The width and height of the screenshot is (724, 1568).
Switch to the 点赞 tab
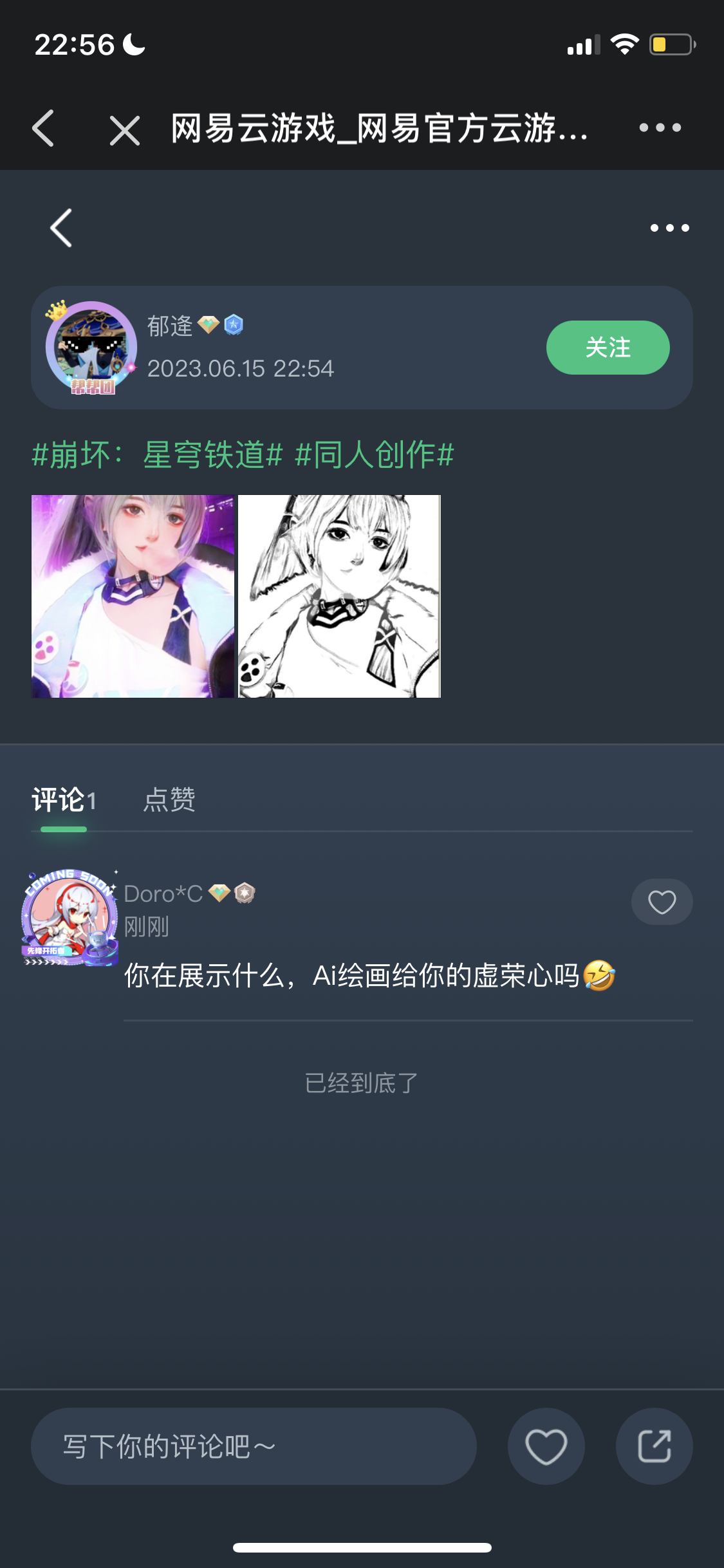tap(169, 800)
